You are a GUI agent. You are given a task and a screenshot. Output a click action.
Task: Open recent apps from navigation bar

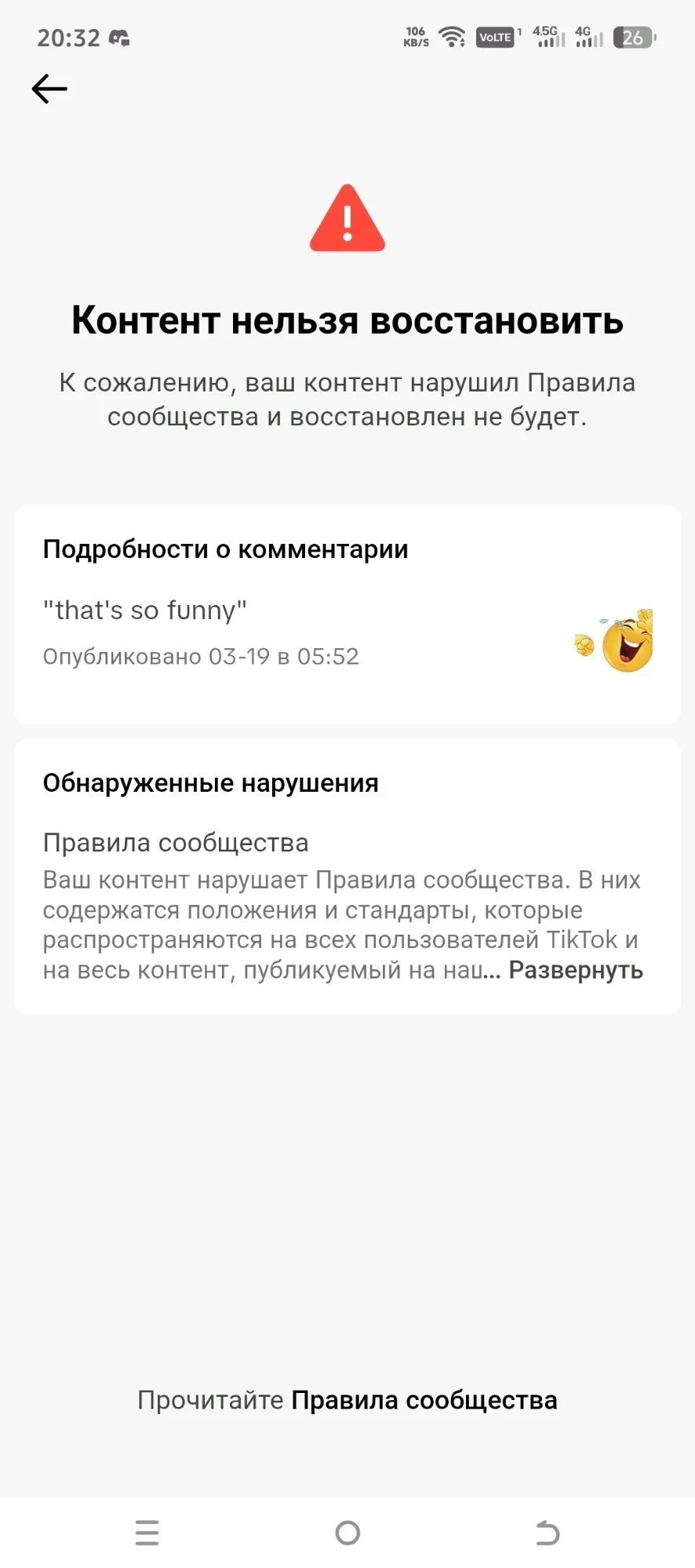147,1532
